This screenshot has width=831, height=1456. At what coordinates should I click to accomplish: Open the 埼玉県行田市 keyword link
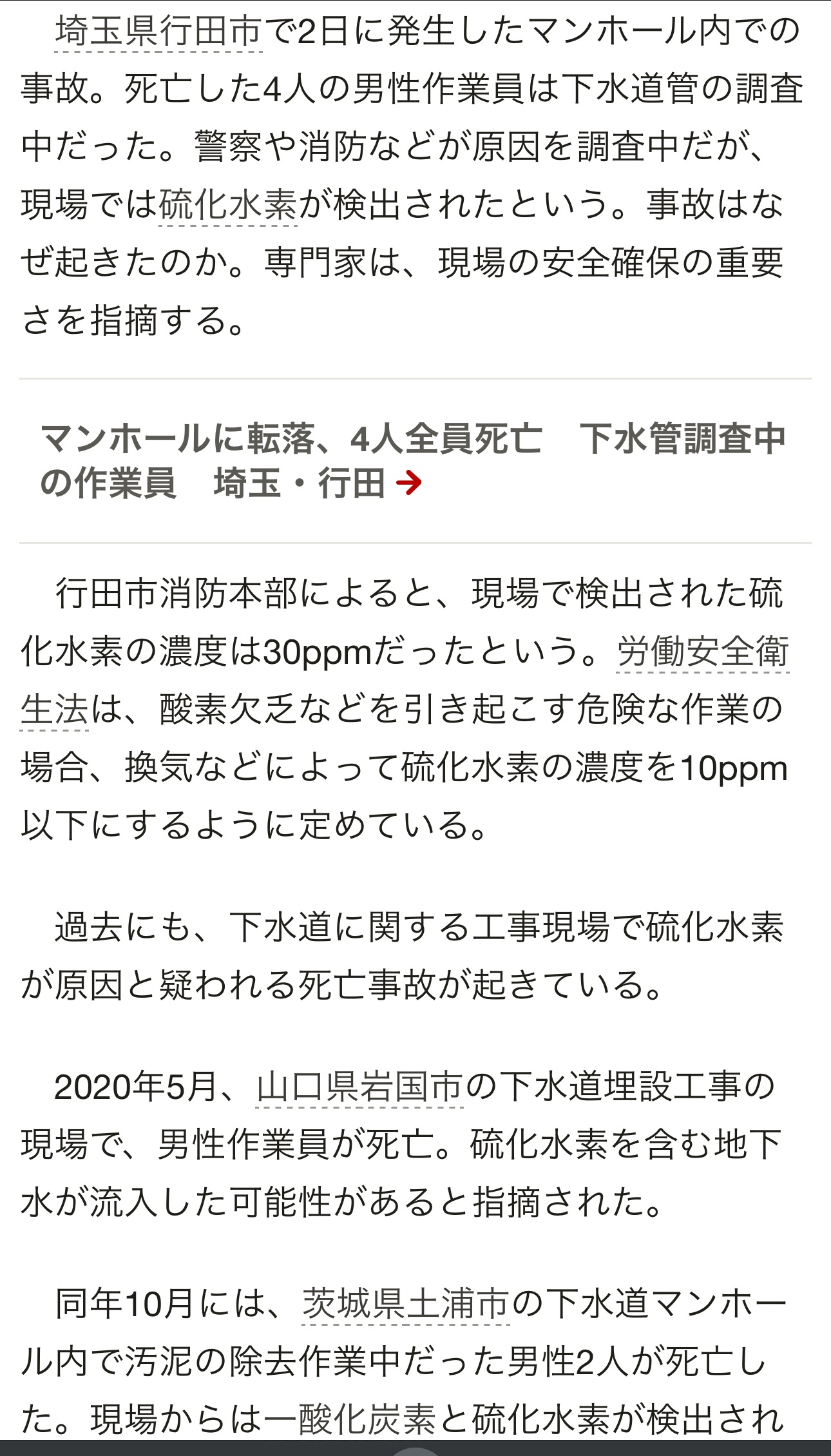(x=158, y=32)
